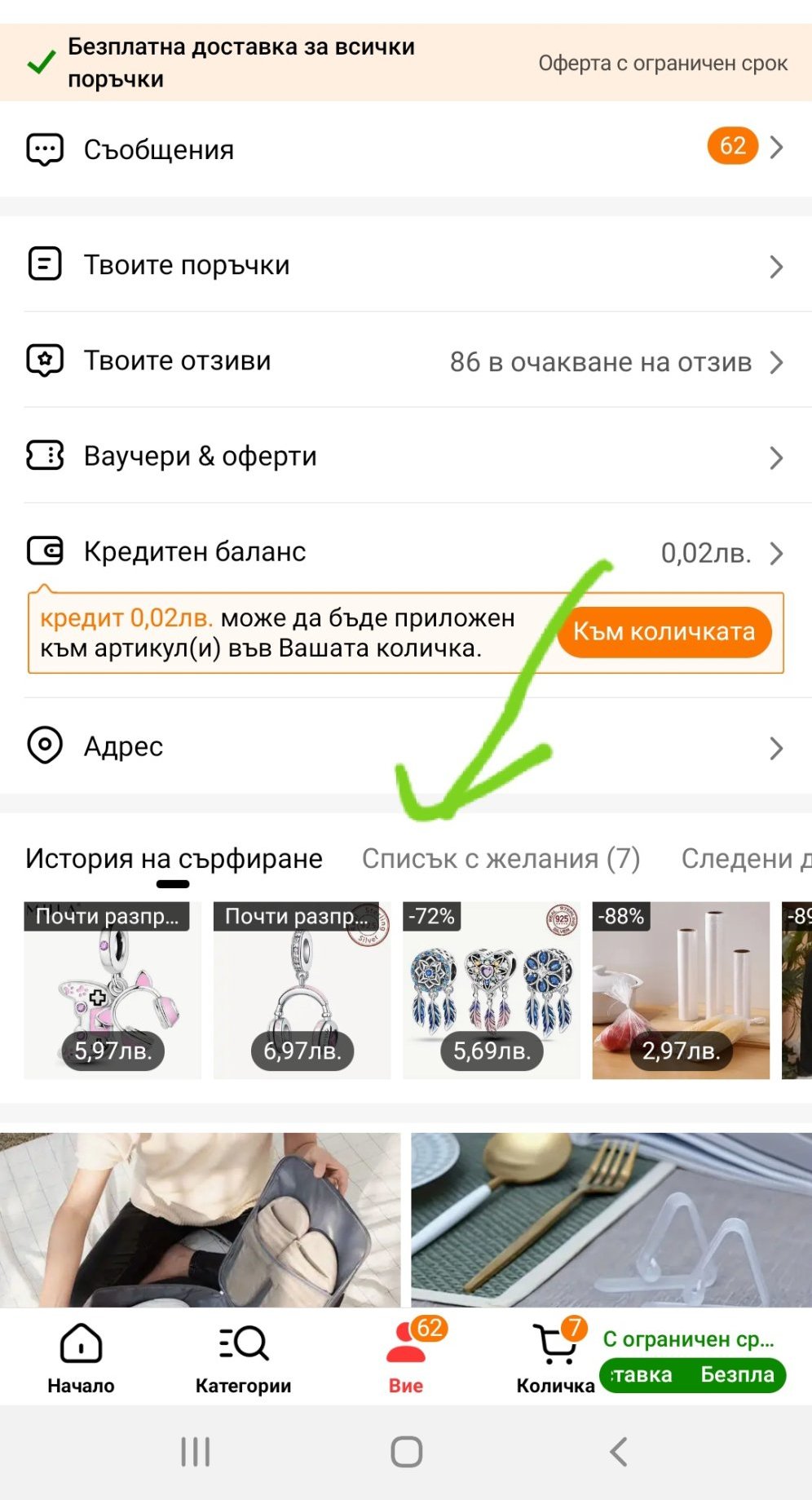Open Кредитен баланс row
Viewport: 812px width, 1500px height.
click(405, 551)
